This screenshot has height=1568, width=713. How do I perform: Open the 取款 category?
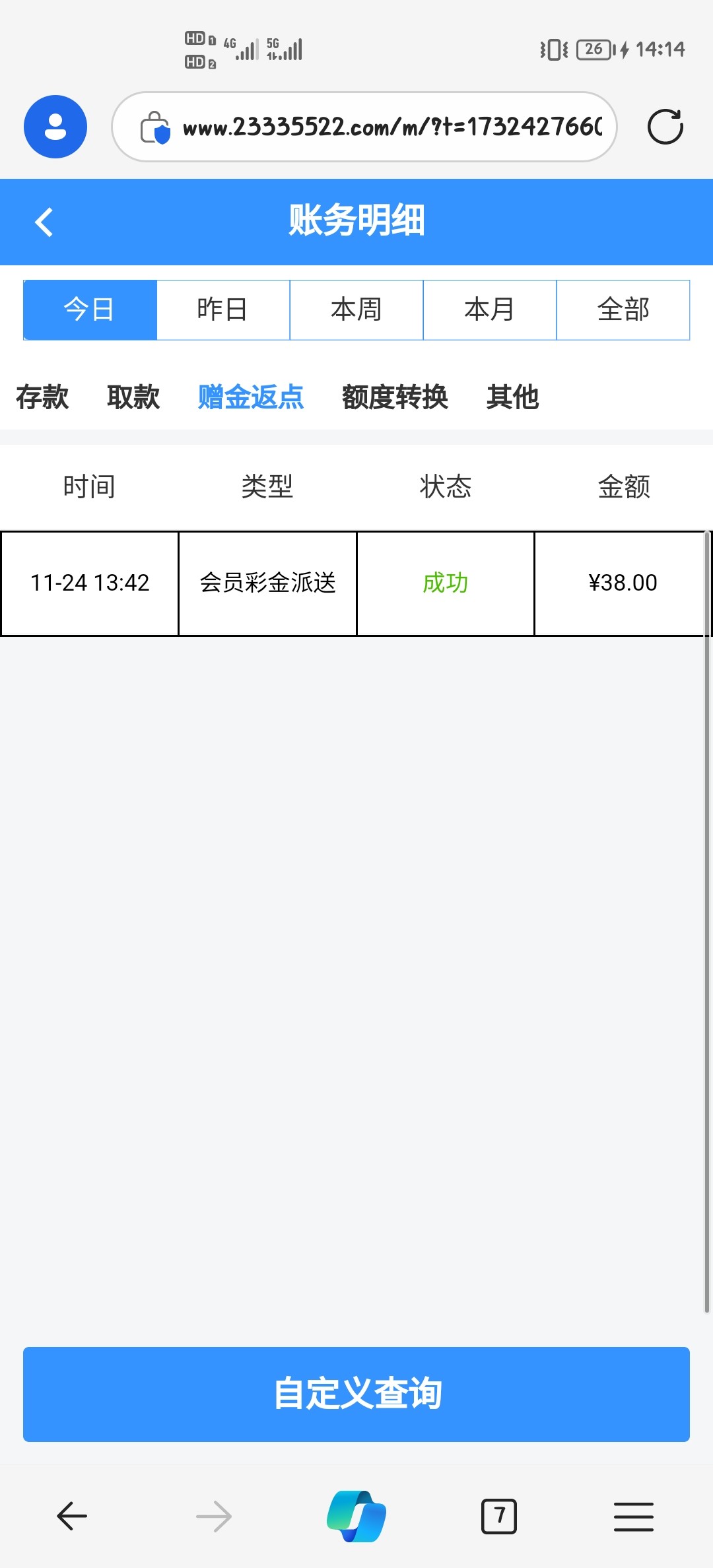(x=133, y=397)
